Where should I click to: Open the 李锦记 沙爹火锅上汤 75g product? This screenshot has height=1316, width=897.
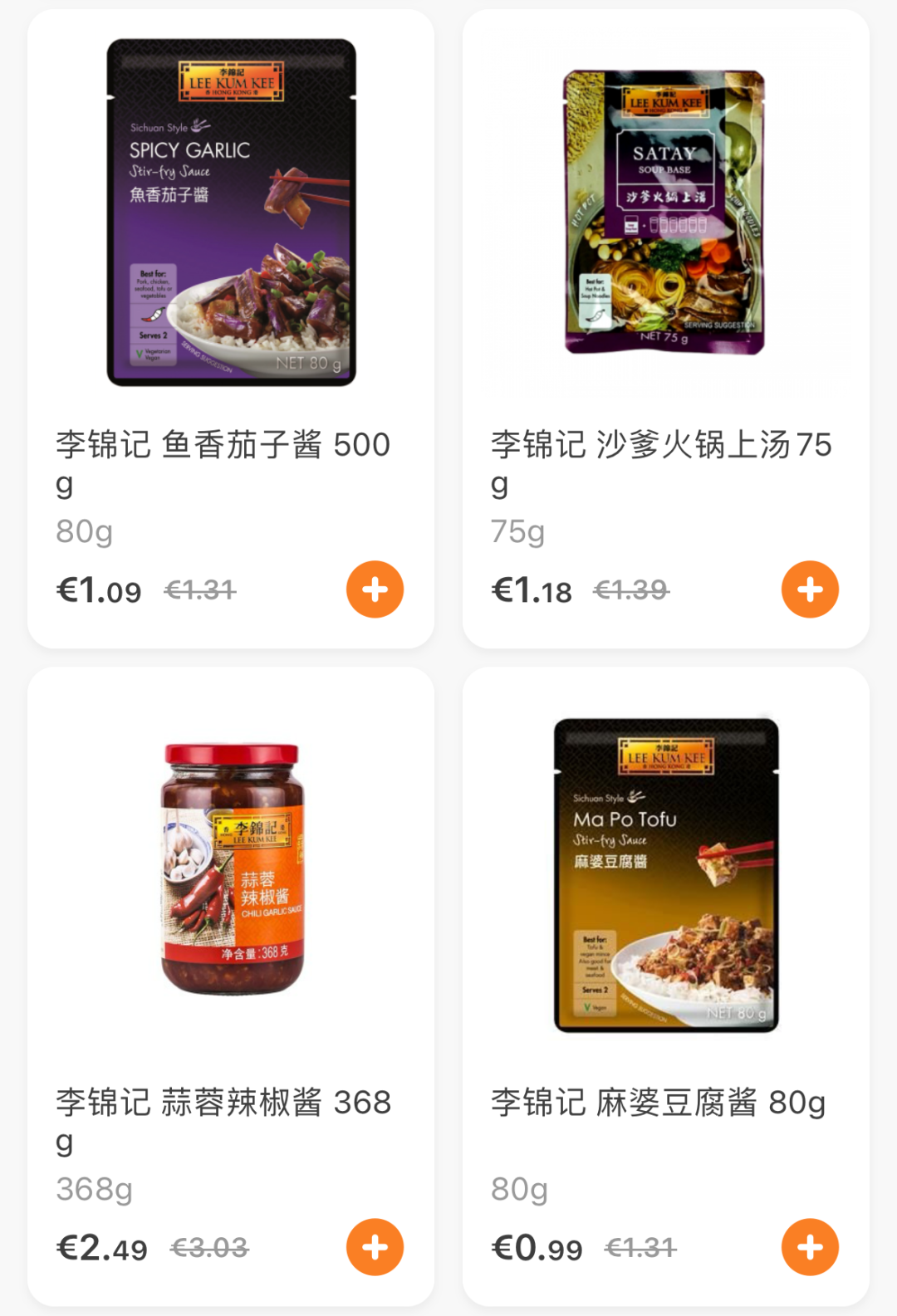click(x=664, y=213)
